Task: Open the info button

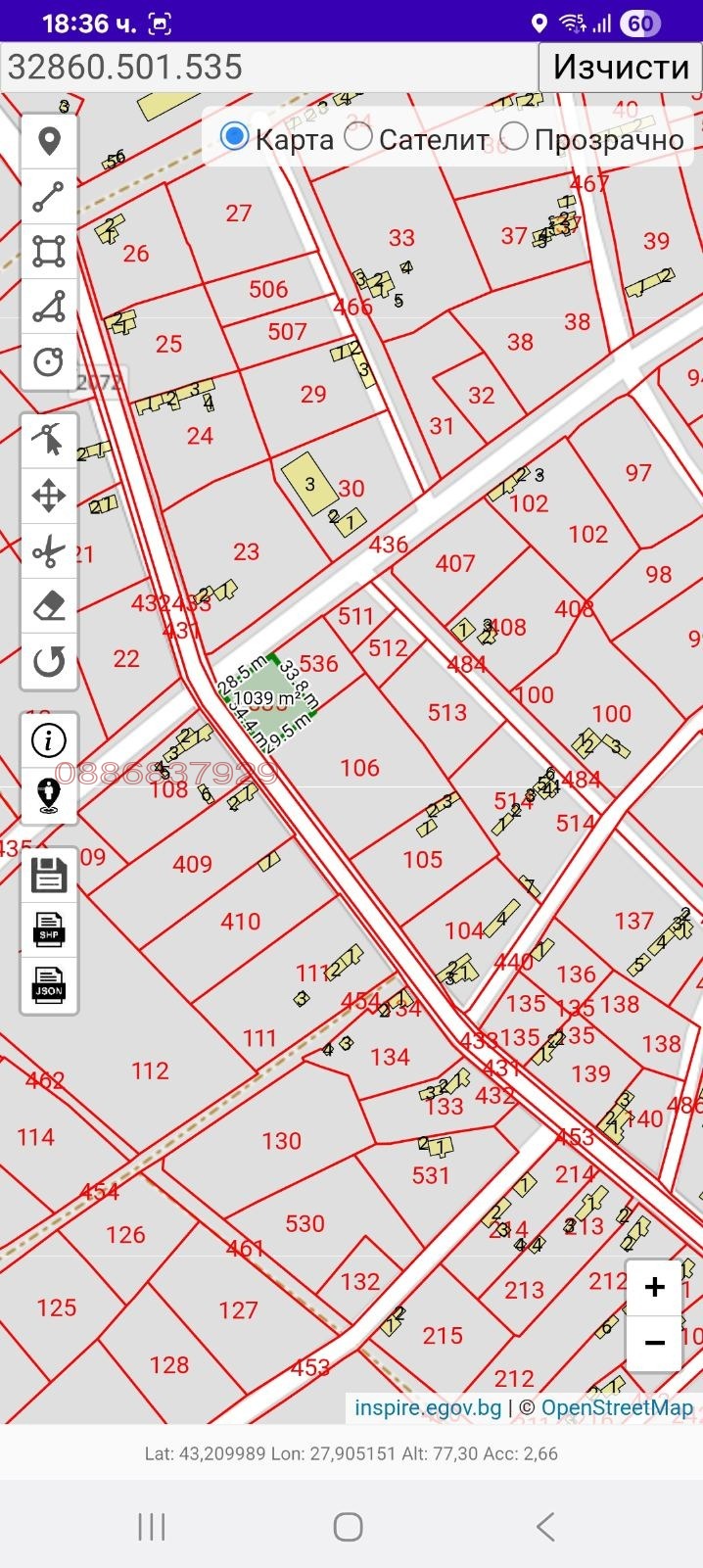Action: point(49,740)
